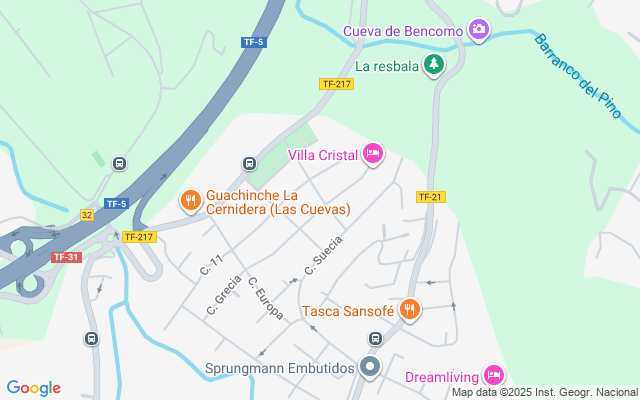640x400 pixels.
Task: Open the Tasca Sansofé restaurant marker
Action: 408,310
